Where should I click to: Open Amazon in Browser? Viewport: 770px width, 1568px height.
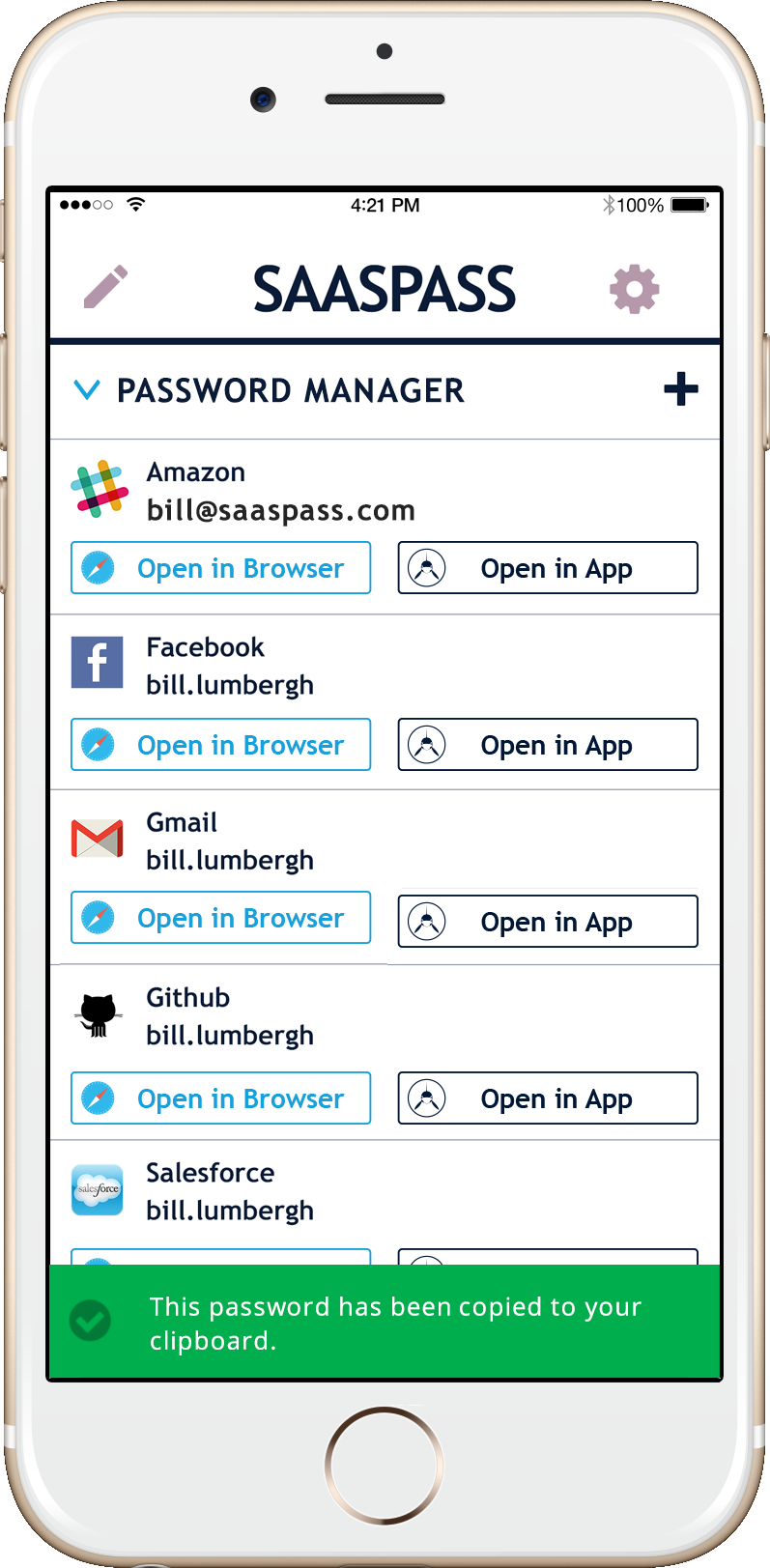(220, 568)
